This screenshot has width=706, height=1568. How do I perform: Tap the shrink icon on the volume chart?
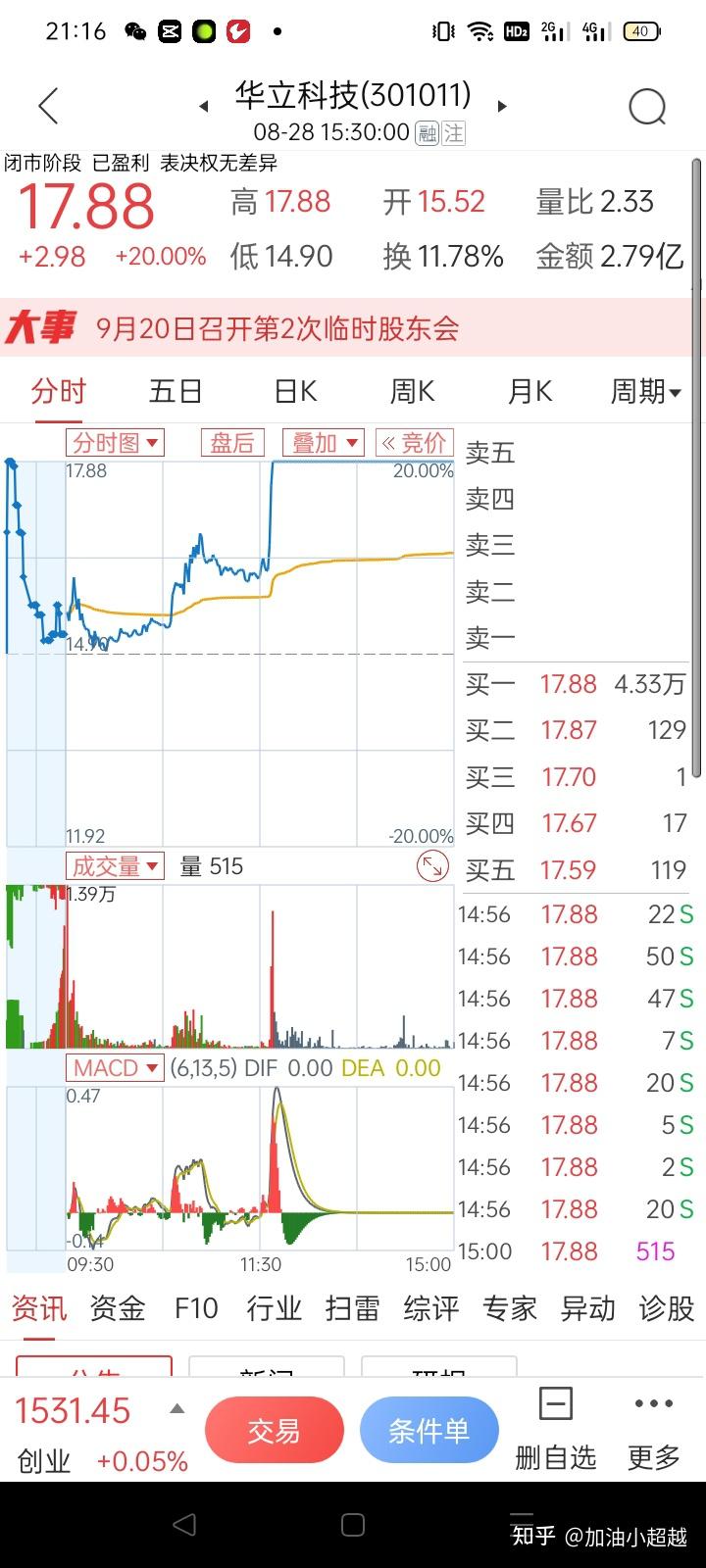[x=430, y=866]
